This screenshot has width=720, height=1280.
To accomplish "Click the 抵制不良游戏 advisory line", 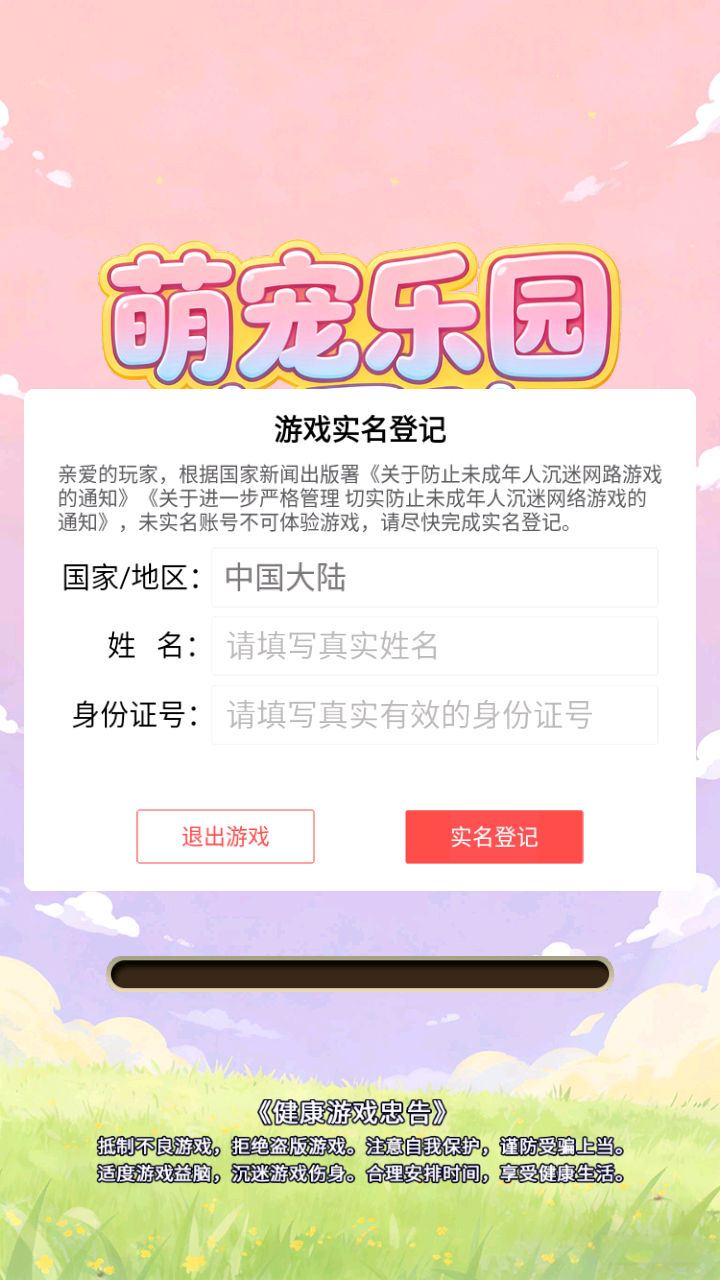I will [x=360, y=1150].
